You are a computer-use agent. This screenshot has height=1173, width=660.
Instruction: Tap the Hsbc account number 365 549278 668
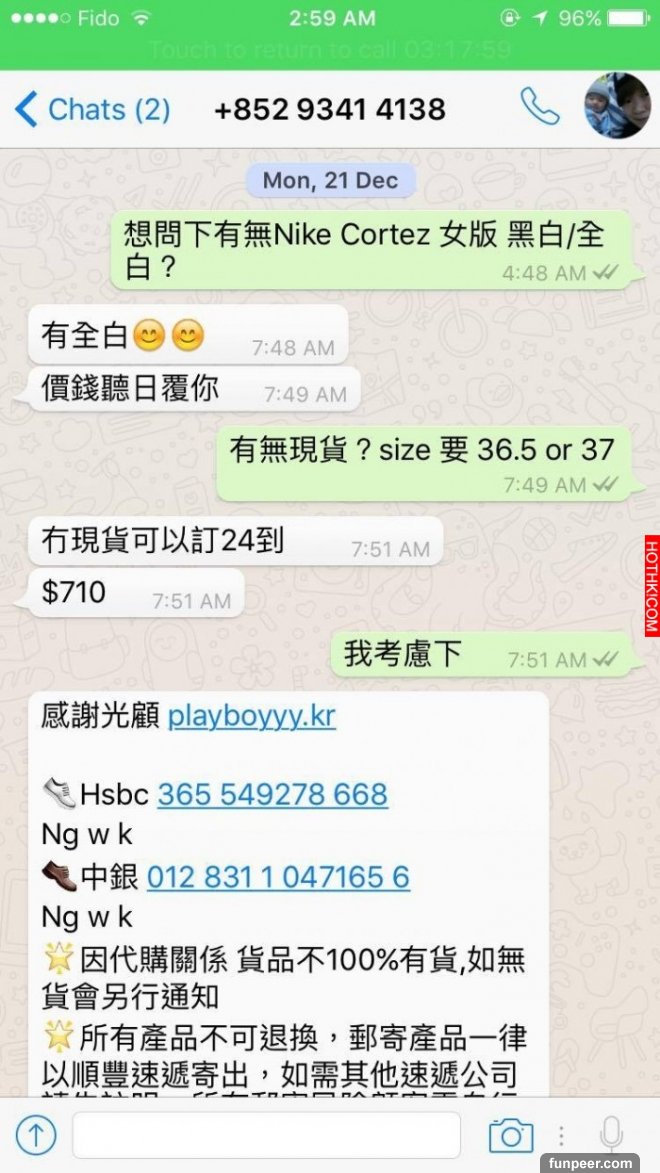(x=272, y=795)
